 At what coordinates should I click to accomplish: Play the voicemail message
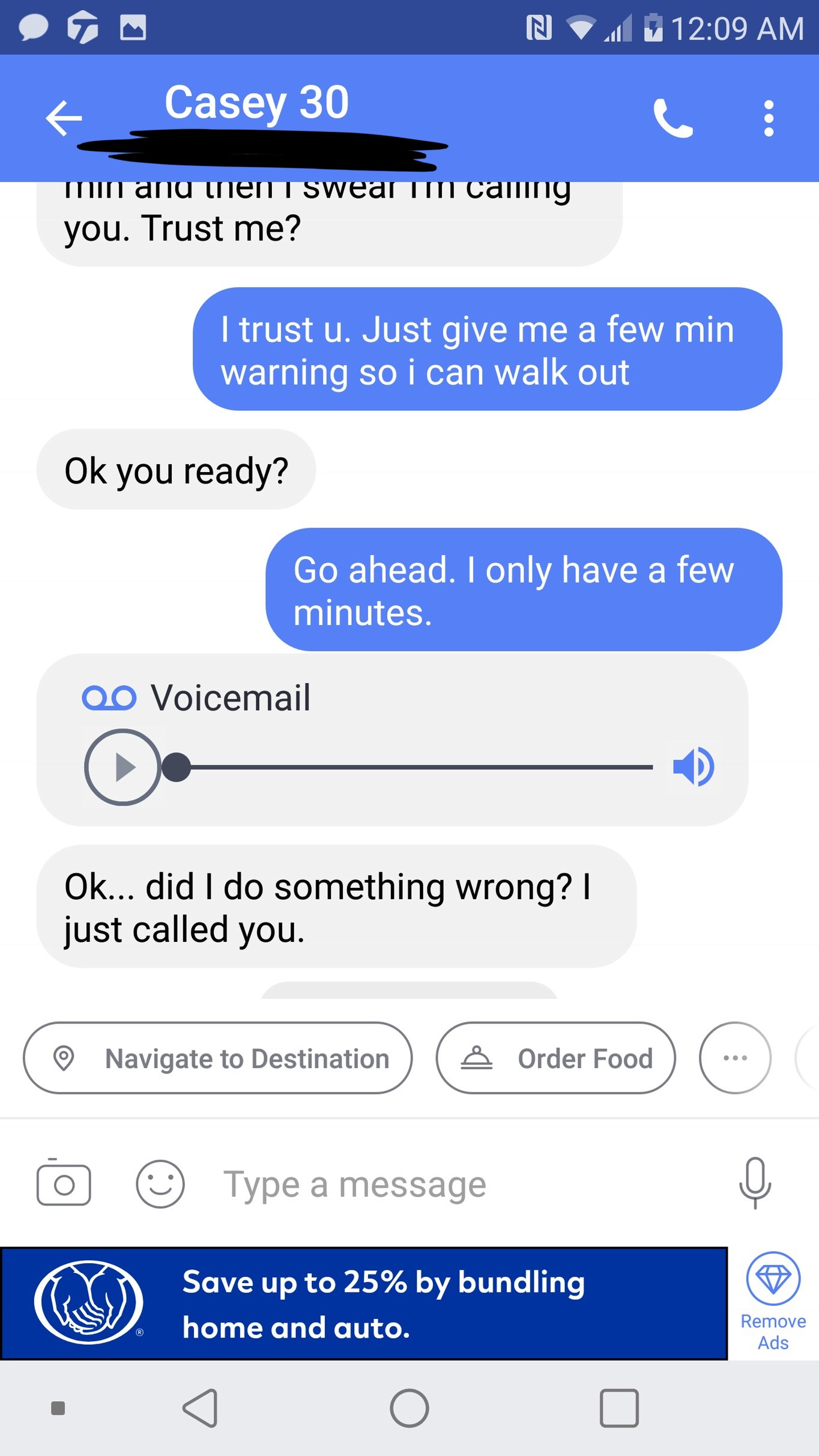(122, 767)
